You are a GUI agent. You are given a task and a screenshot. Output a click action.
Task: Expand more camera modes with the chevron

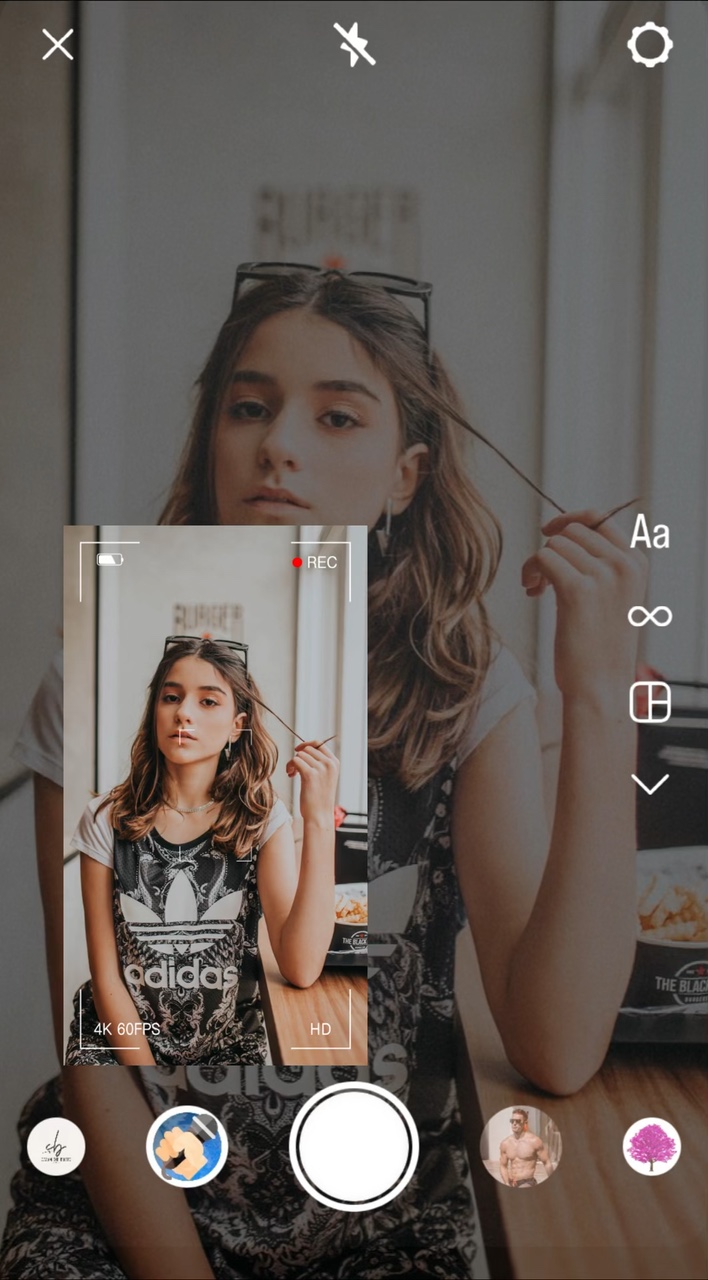point(650,785)
